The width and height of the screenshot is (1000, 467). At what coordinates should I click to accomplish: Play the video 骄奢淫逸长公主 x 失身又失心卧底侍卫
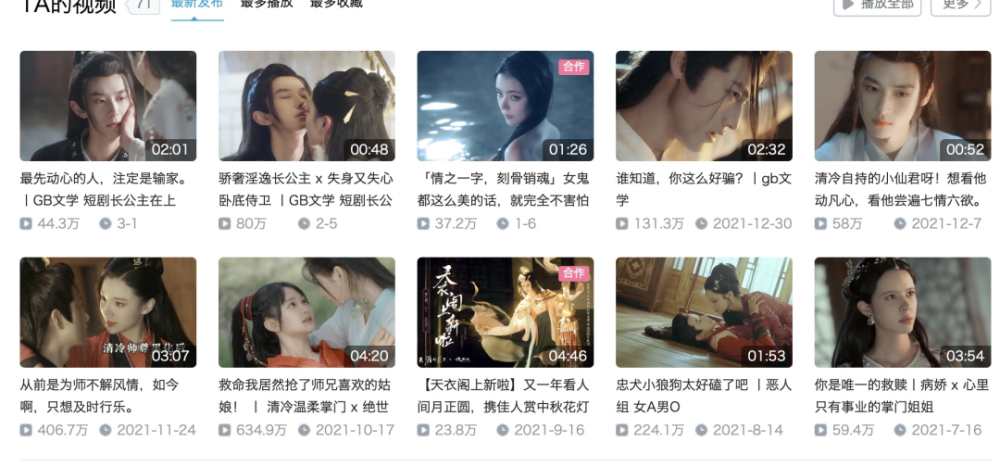click(x=307, y=106)
